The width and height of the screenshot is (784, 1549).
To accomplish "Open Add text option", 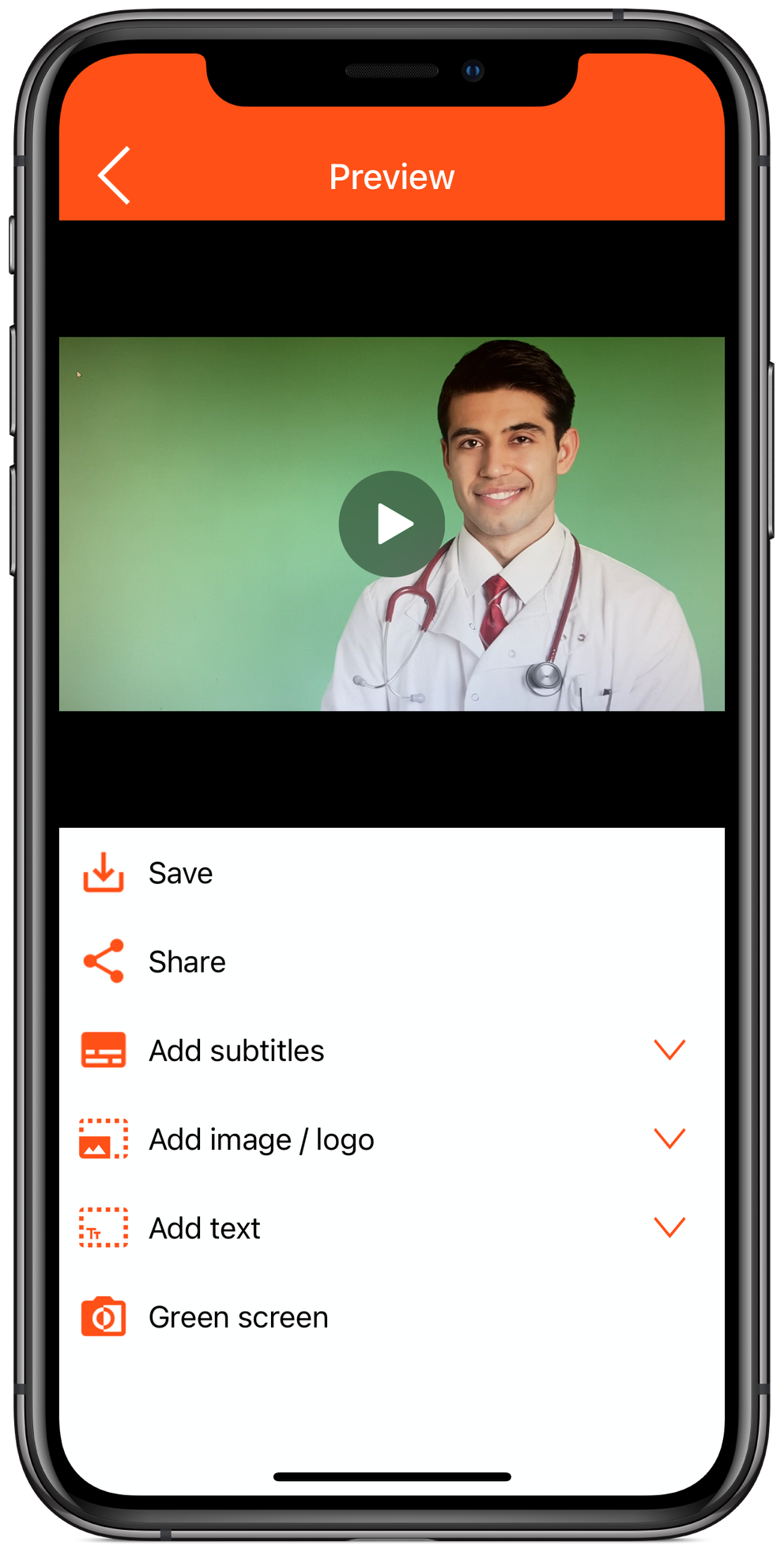I will [205, 1228].
